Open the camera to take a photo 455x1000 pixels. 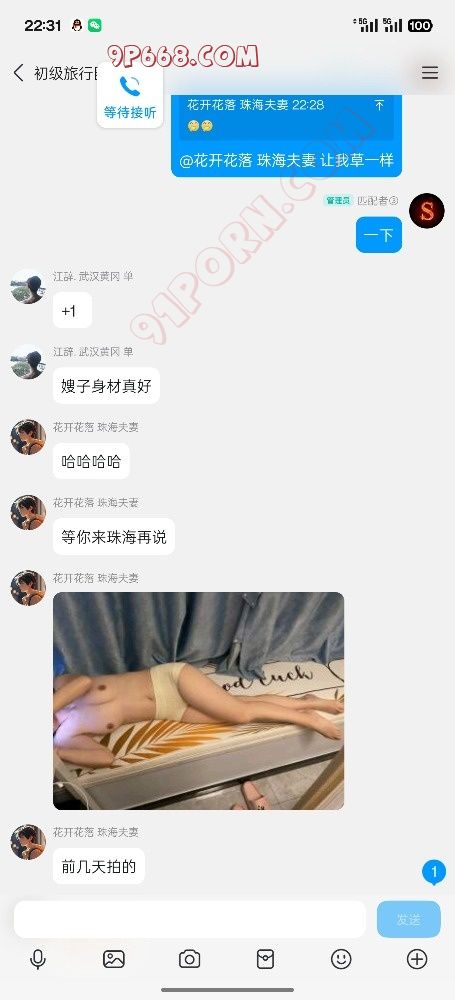190,959
